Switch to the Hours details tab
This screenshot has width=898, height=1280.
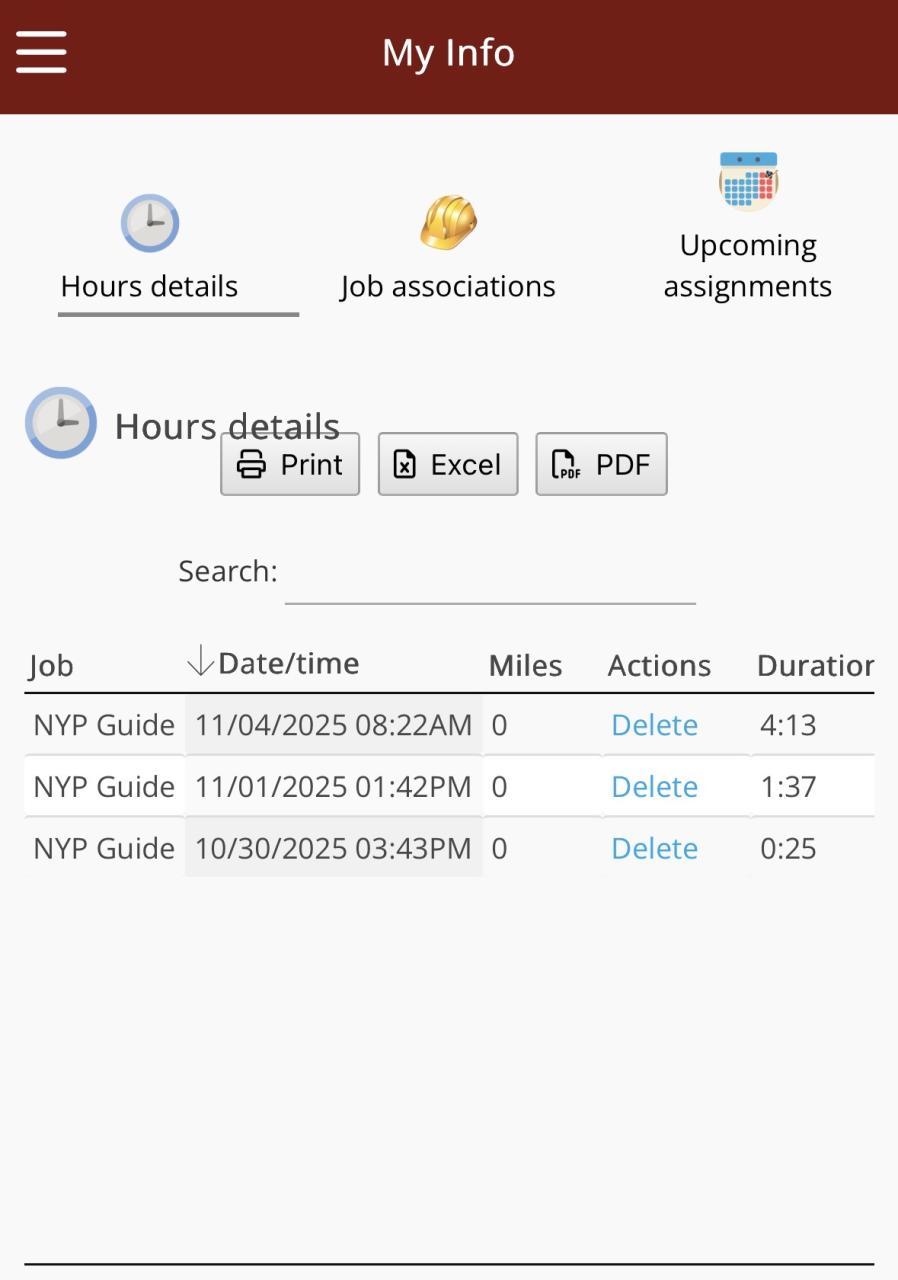(150, 252)
